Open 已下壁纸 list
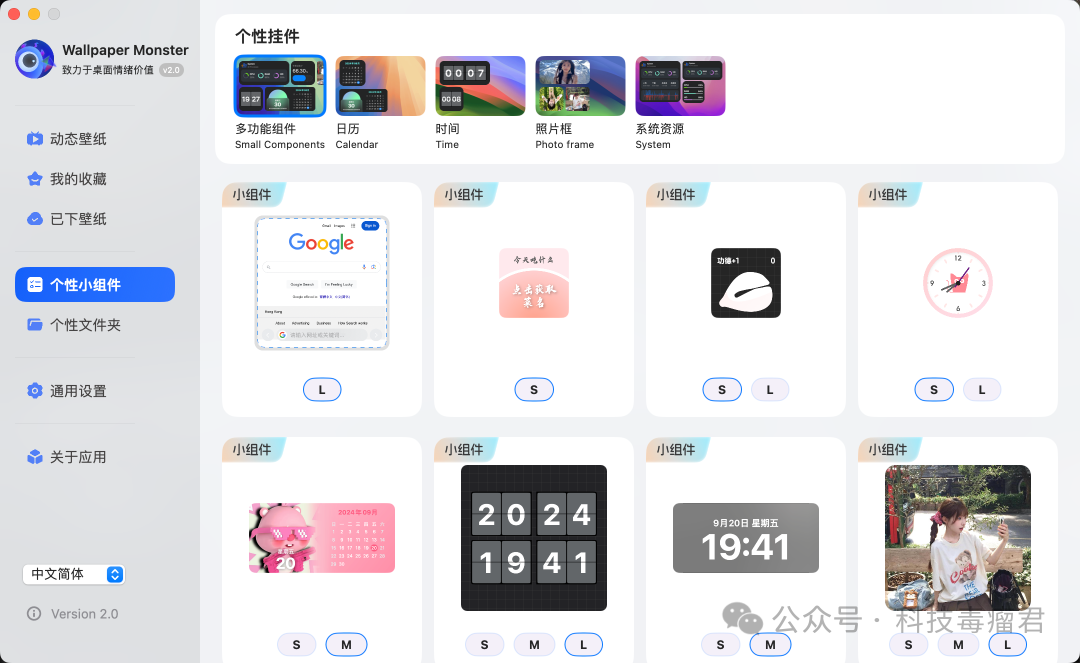Viewport: 1080px width, 663px height. click(x=78, y=219)
